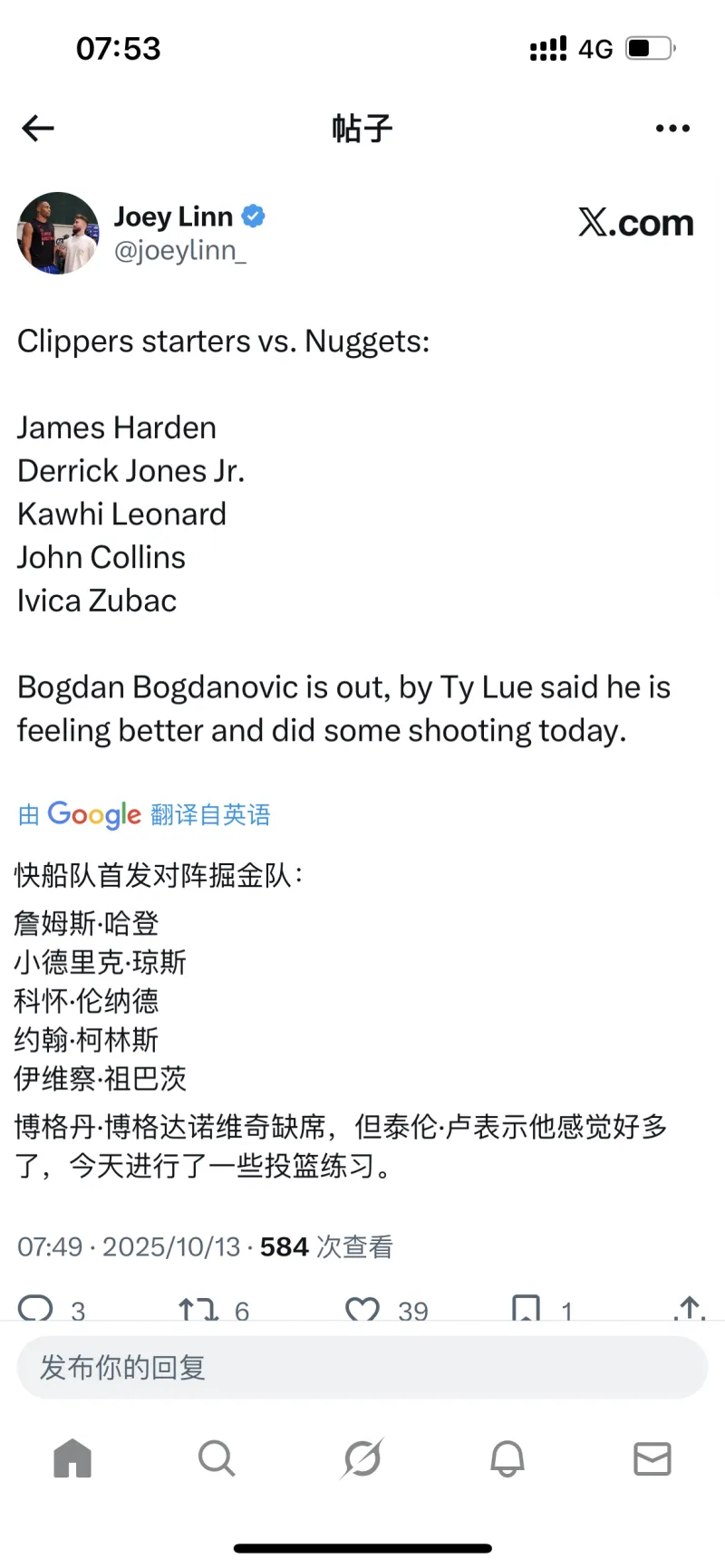Image resolution: width=725 pixels, height=1568 pixels.
Task: Open the notifications bell tab
Action: tap(507, 1458)
